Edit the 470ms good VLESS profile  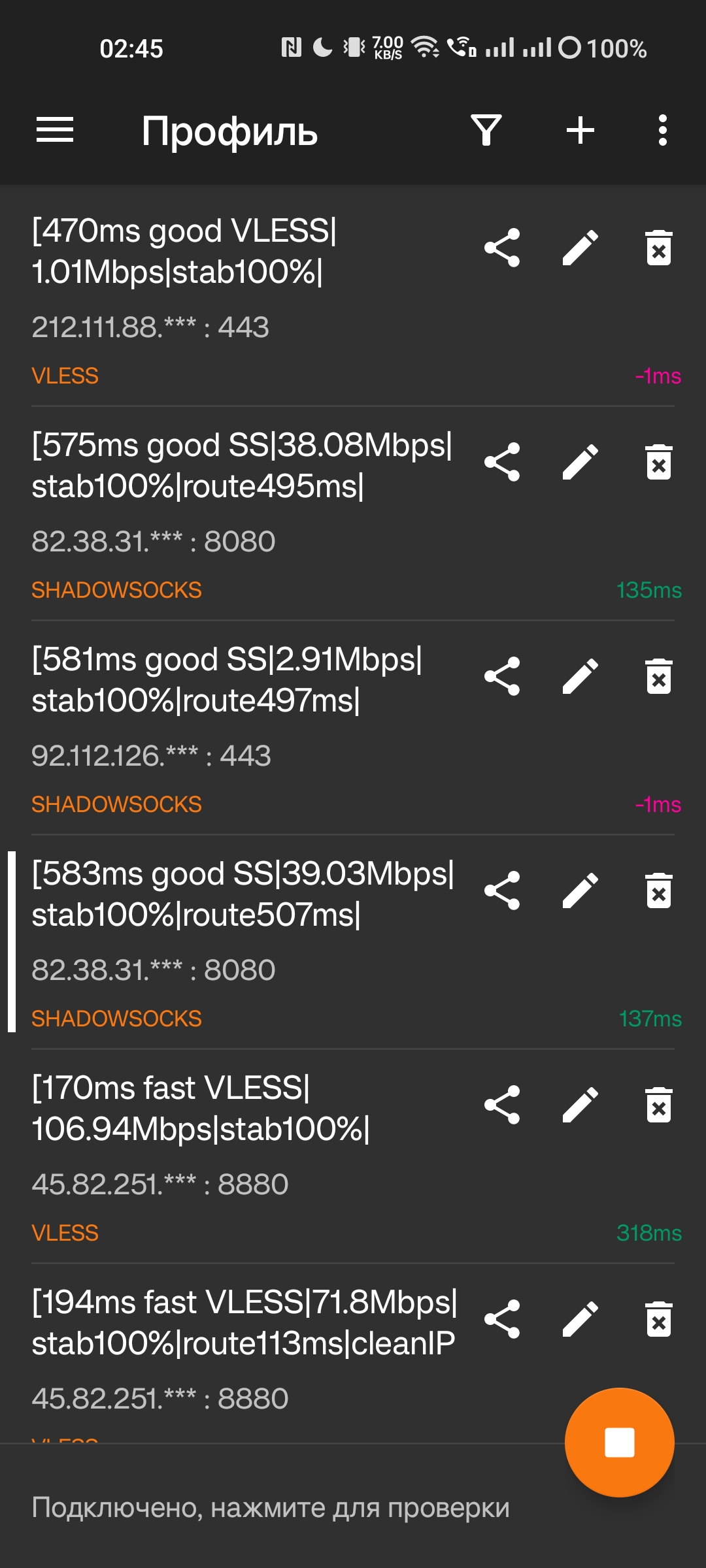coord(580,248)
